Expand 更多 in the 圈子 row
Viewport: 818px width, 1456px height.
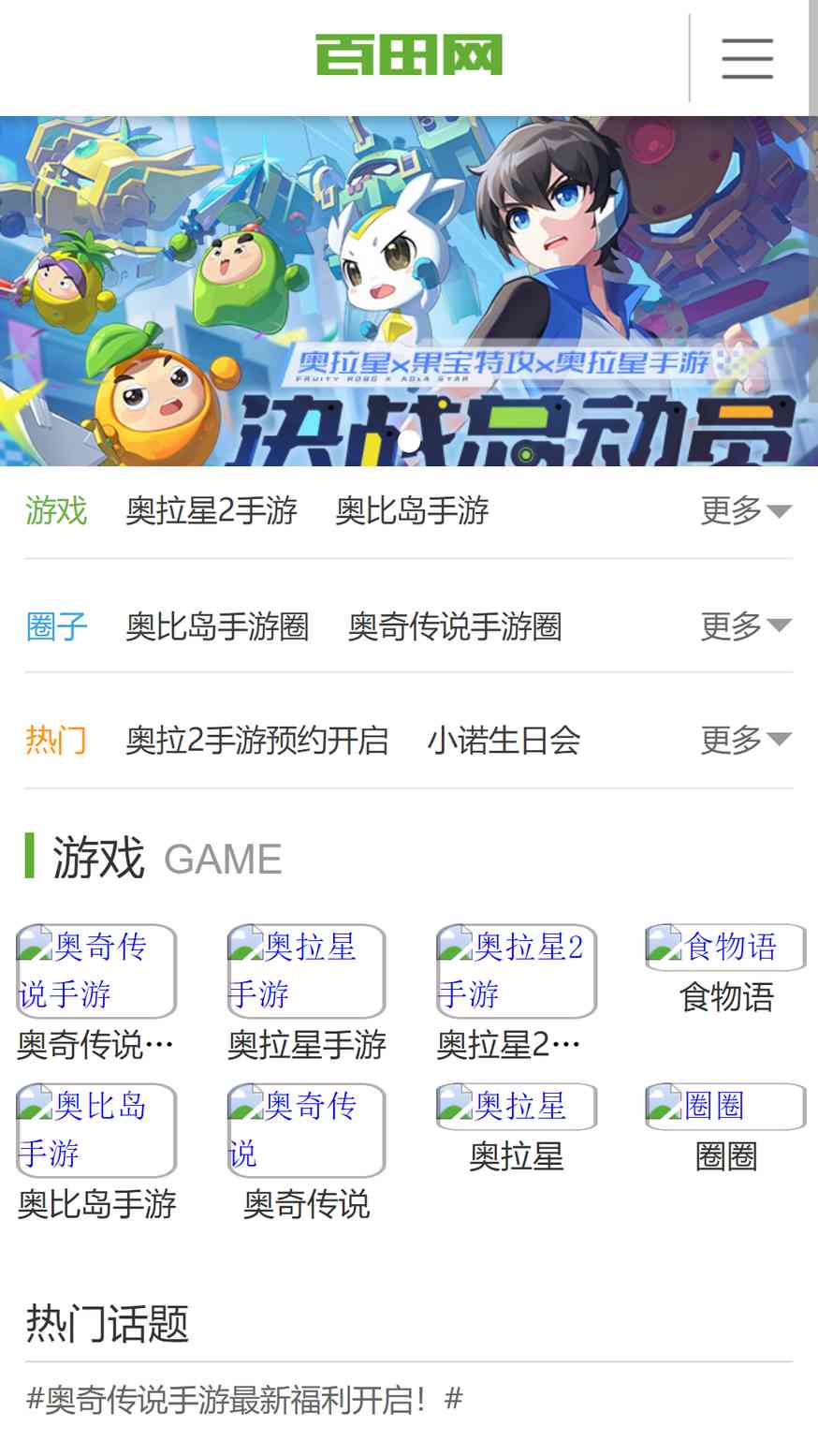[x=745, y=626]
